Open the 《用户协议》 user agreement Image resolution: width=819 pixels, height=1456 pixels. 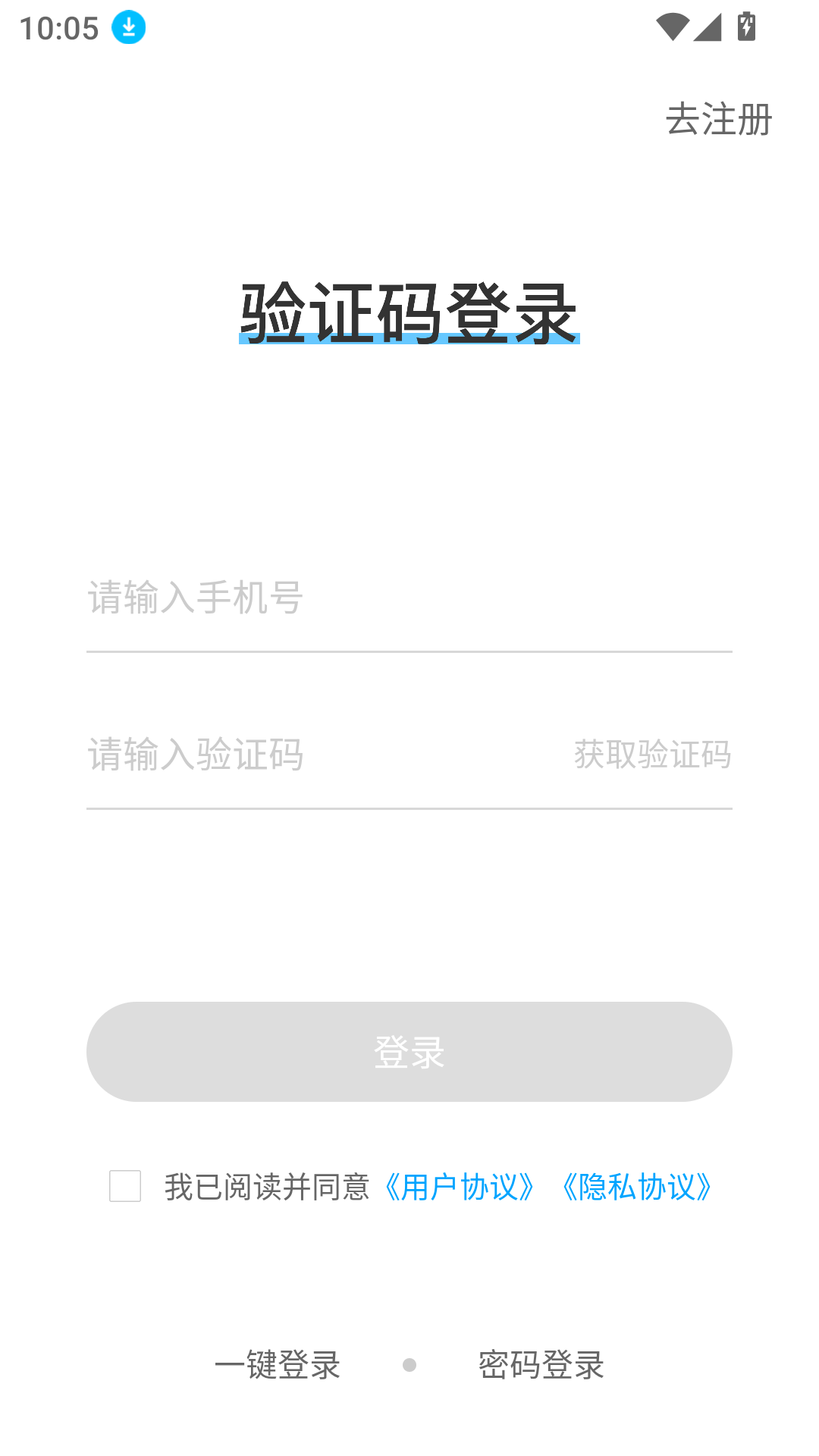click(460, 1187)
